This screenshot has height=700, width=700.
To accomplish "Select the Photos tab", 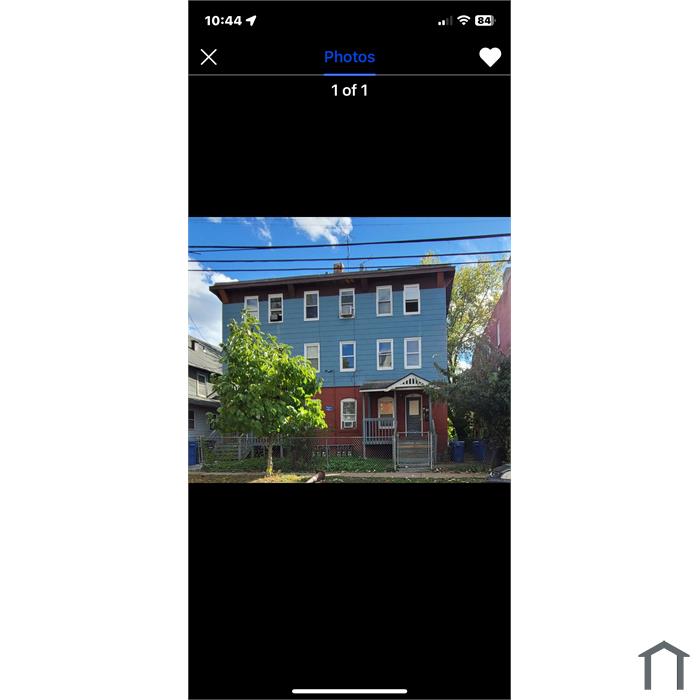I will point(349,57).
